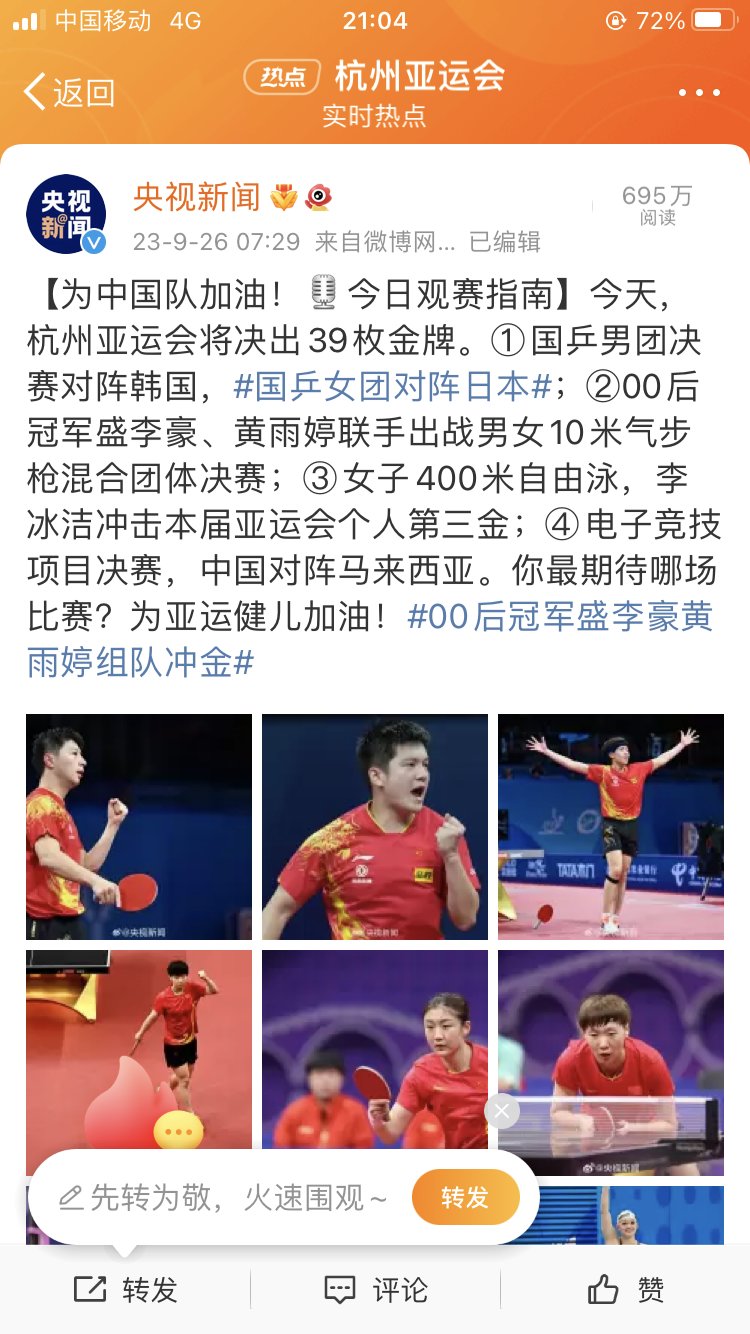Open the three-dot overflow menu

[x=699, y=93]
